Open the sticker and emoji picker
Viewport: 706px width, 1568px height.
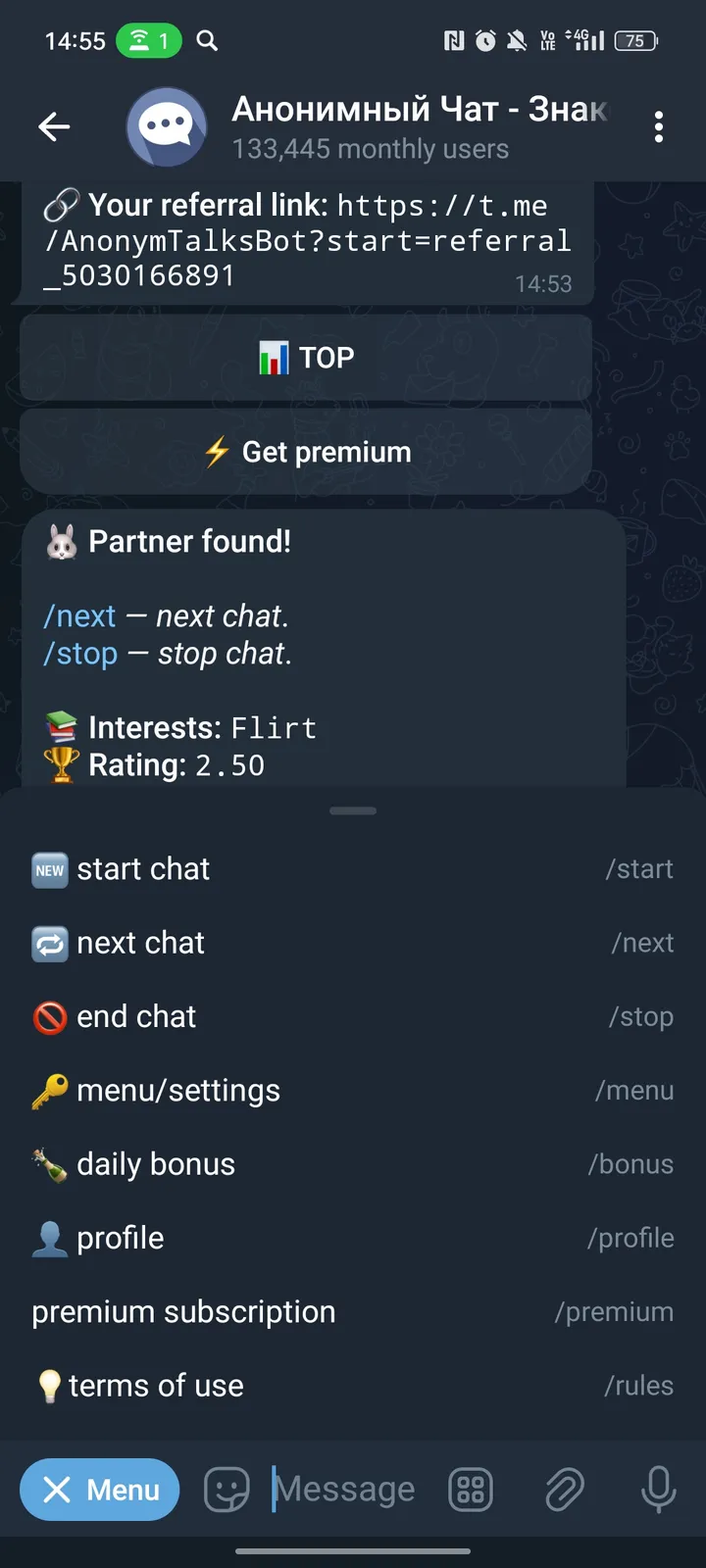click(226, 1490)
